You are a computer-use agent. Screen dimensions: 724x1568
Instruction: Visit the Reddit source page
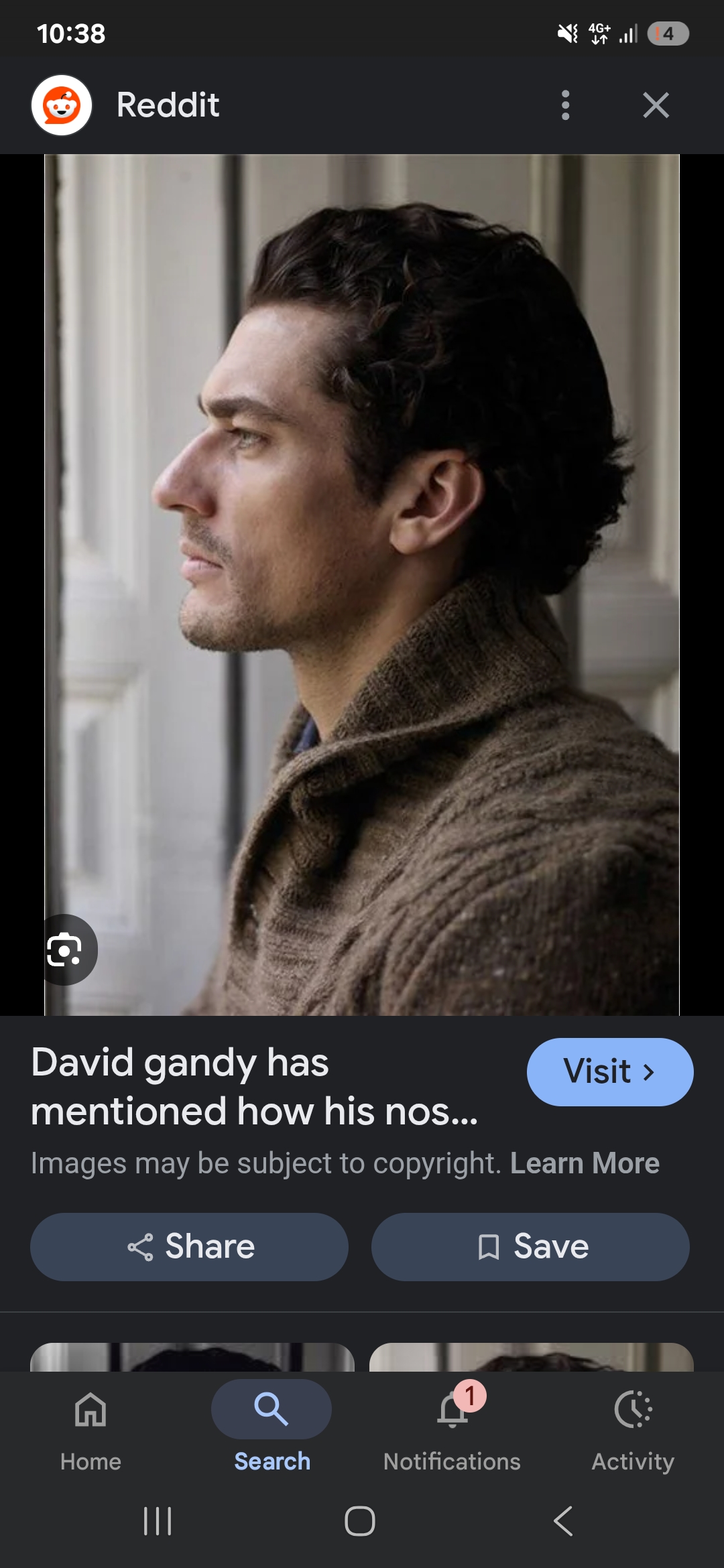click(x=610, y=1071)
